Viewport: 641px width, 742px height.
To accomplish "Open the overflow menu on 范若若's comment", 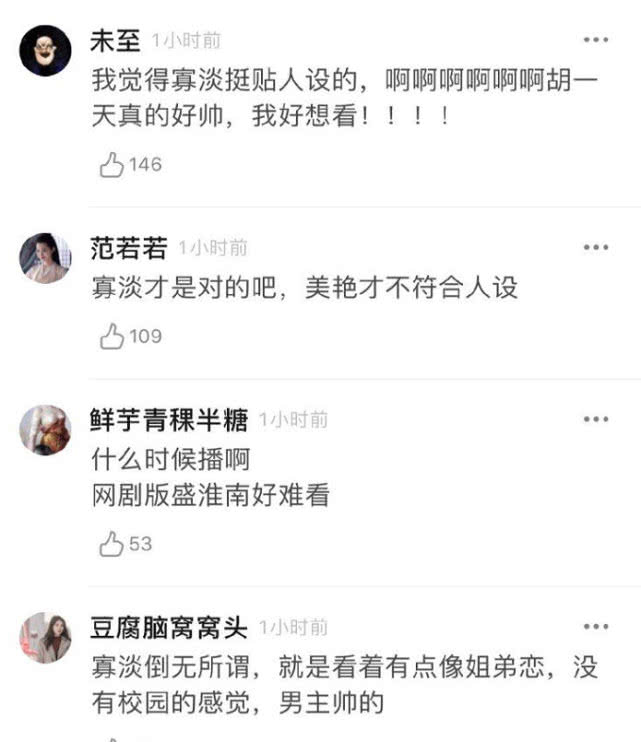I will [596, 247].
